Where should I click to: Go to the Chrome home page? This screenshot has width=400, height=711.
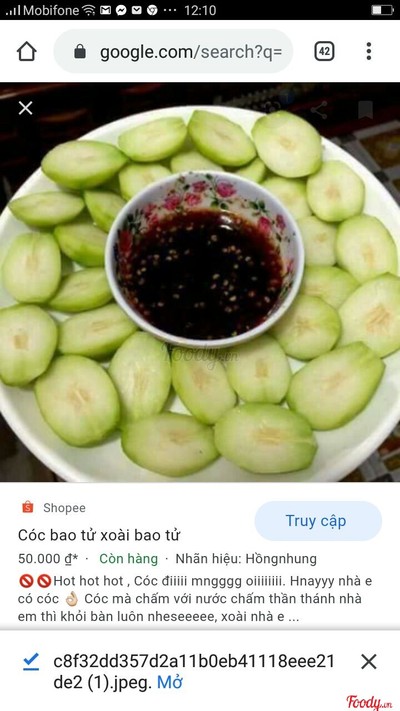click(27, 51)
